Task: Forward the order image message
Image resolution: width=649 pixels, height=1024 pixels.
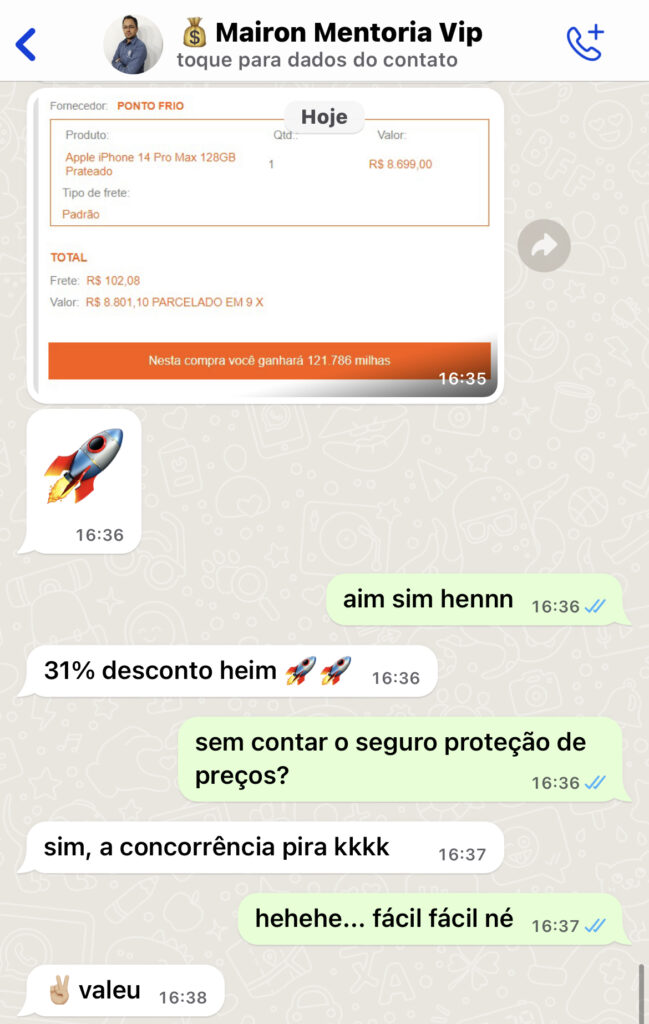Action: tap(544, 245)
